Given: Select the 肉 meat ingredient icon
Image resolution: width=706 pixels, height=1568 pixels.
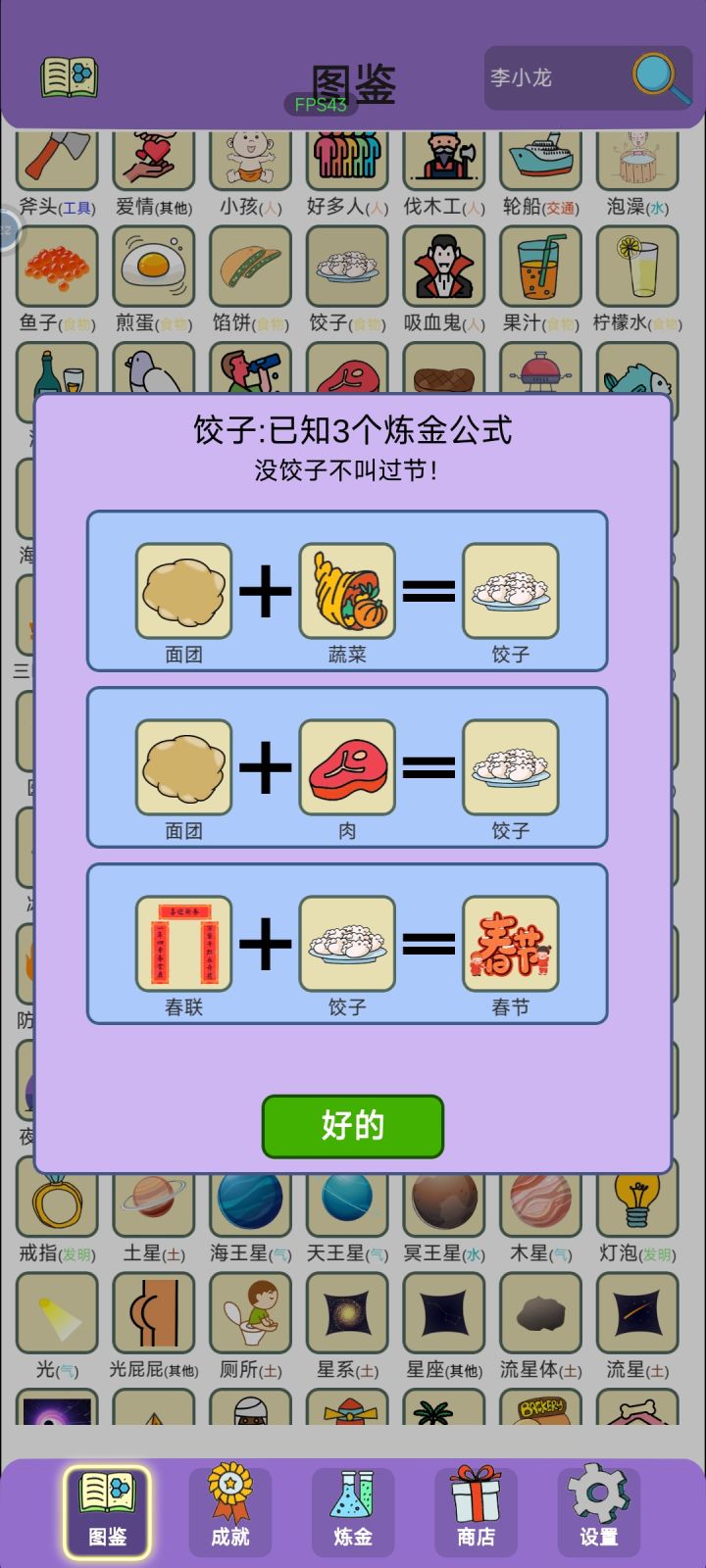Looking at the screenshot, I should [x=346, y=766].
